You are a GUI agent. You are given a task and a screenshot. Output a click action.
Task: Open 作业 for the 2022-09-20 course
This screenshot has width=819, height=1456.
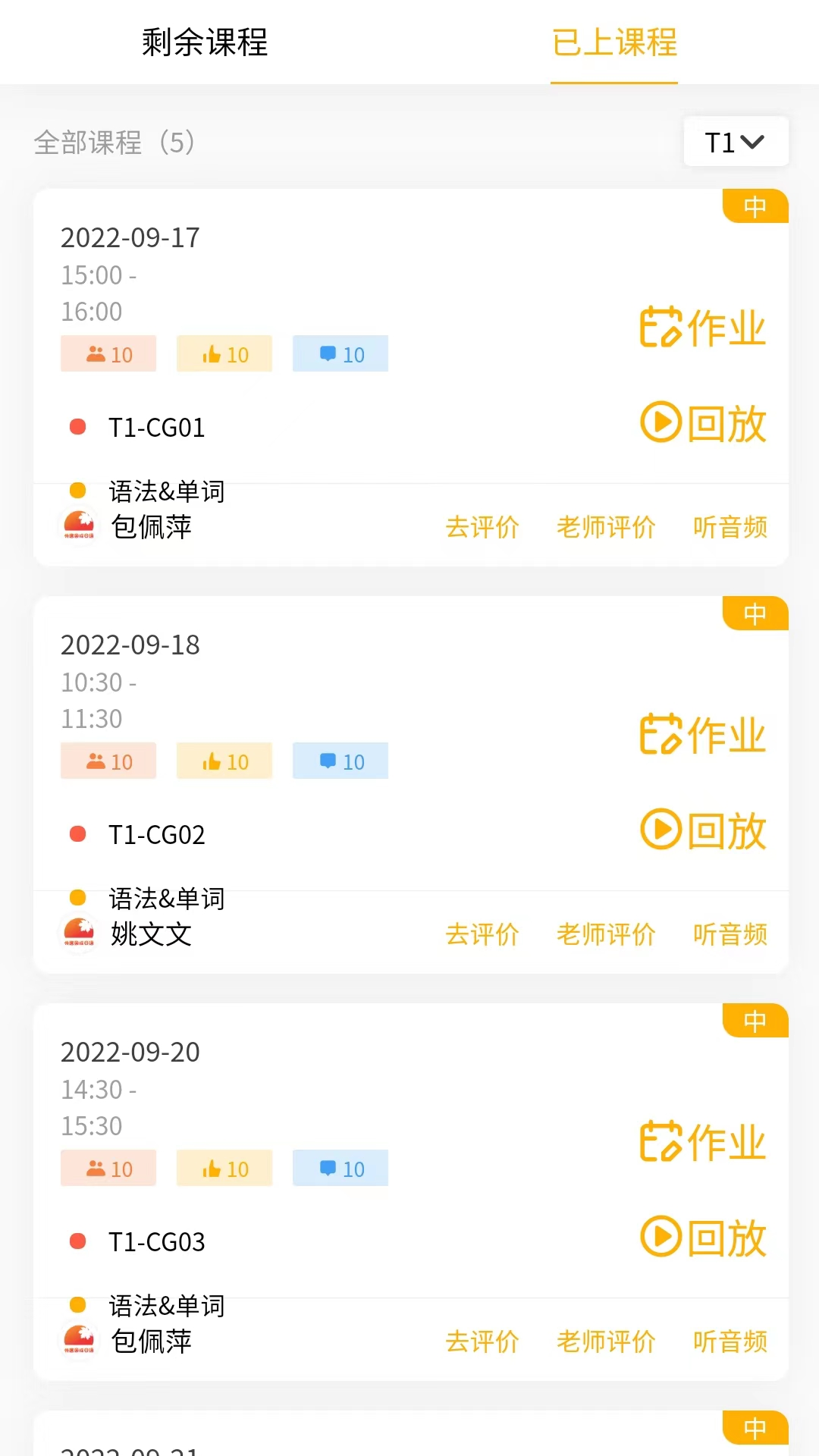pos(701,1141)
